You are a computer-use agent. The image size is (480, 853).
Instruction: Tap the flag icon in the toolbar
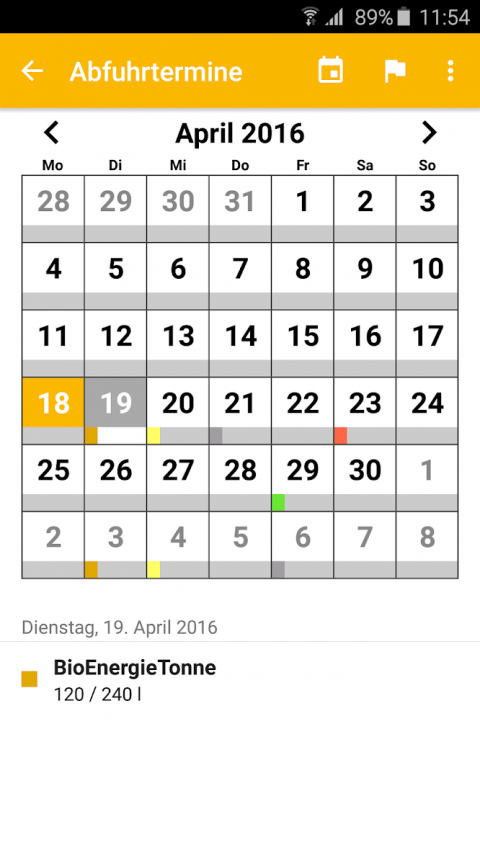click(395, 71)
